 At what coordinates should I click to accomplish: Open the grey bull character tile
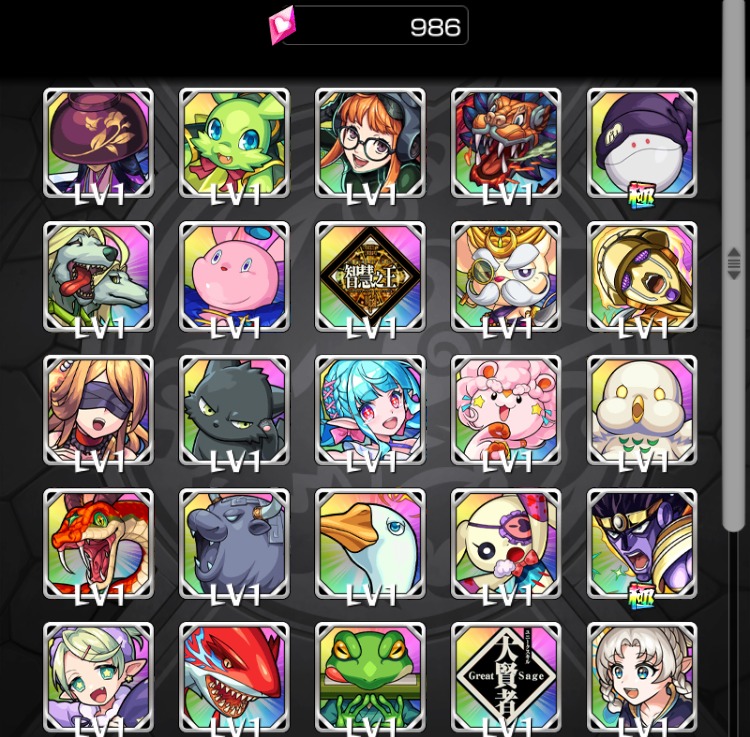tap(234, 543)
